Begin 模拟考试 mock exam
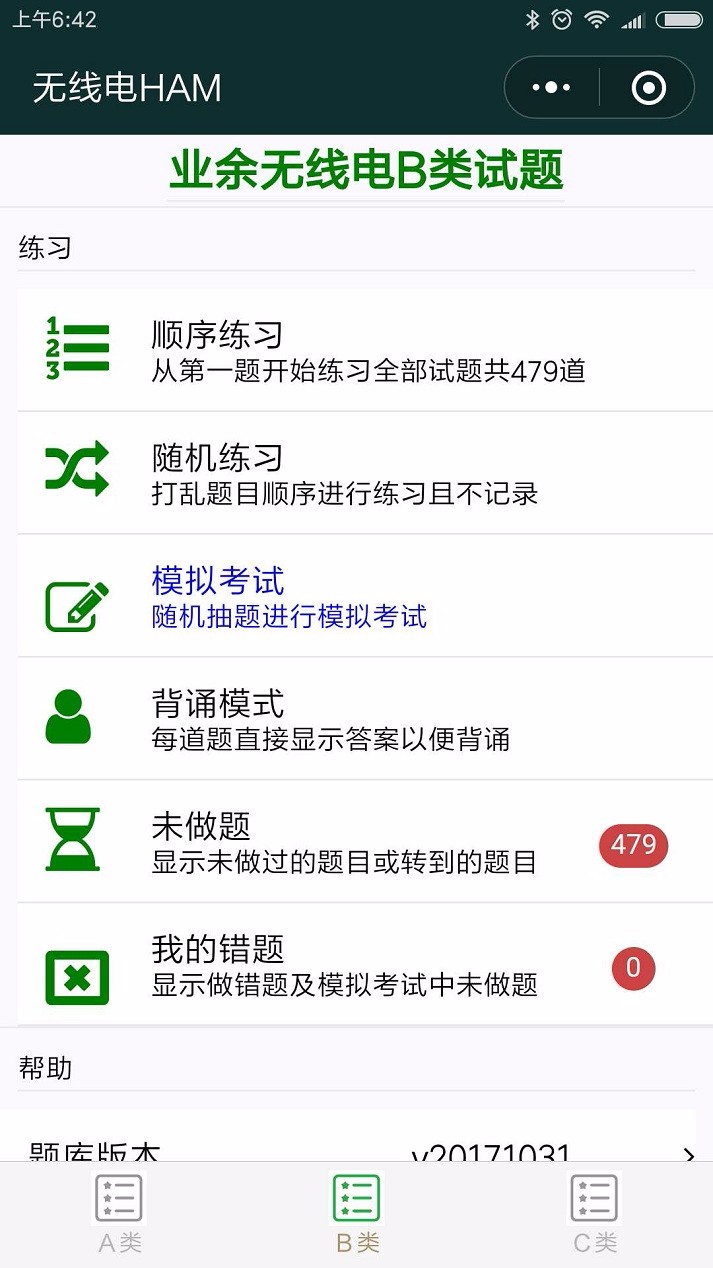The width and height of the screenshot is (713, 1268). point(365,596)
